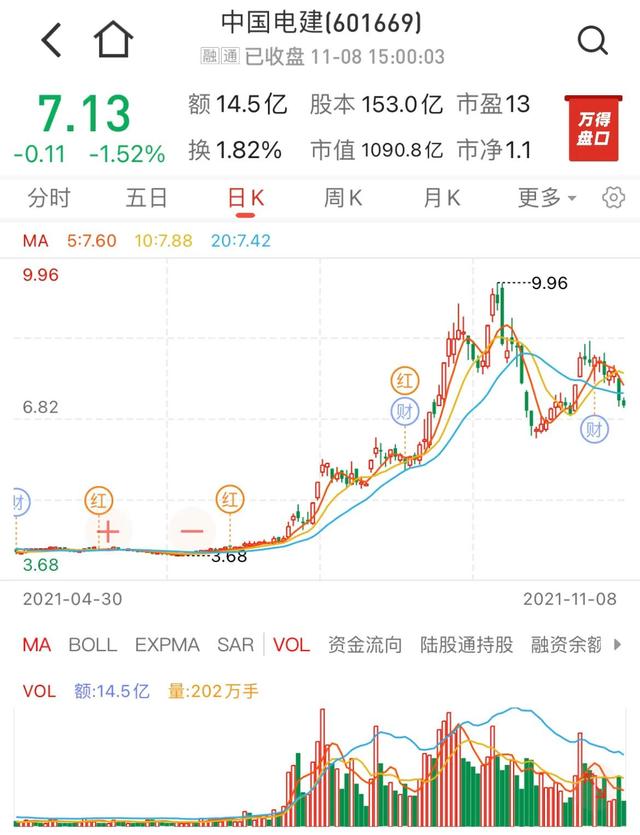Viewport: 640px width, 835px height.
Task: Show the 陆股通持股 sub-indicator
Action: [467, 645]
